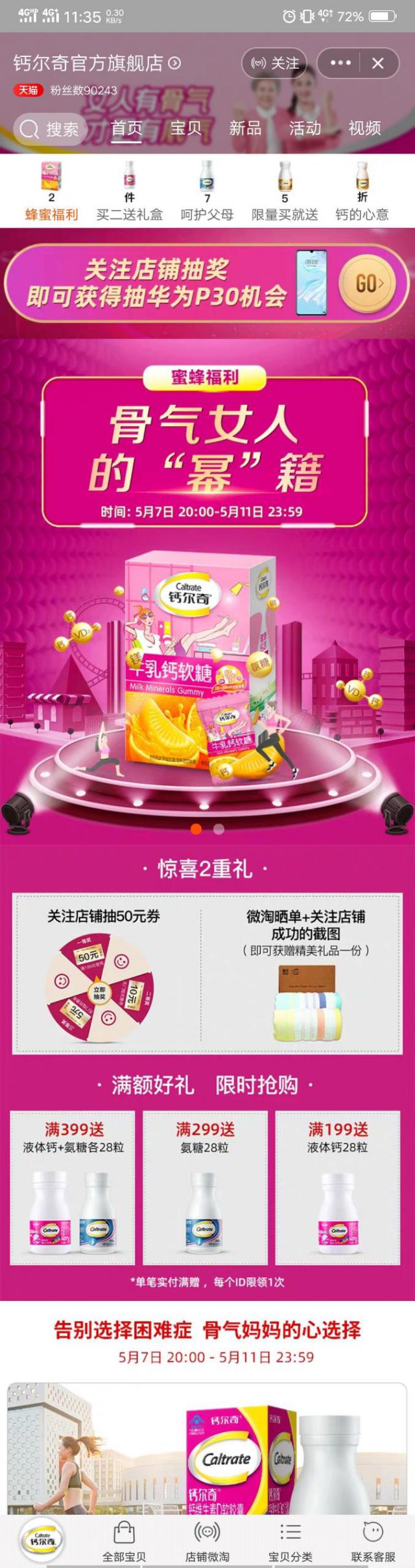Image resolution: width=415 pixels, height=1568 pixels.
Task: Switch to the 视频 tab
Action: (364, 128)
